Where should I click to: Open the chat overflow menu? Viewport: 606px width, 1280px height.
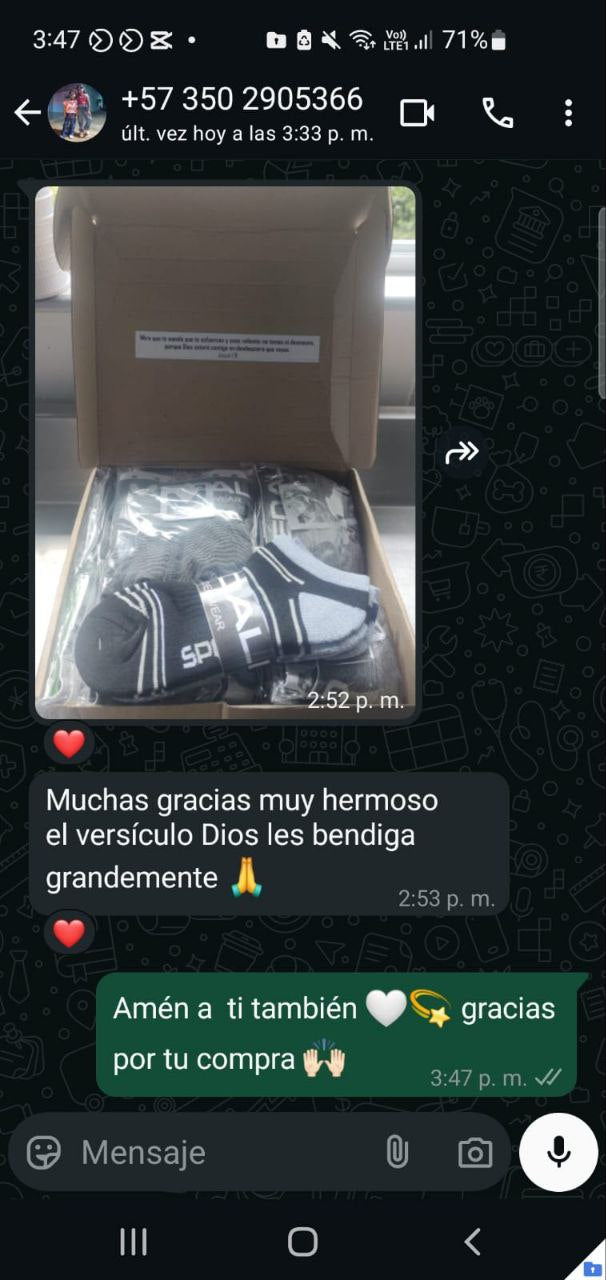pyautogui.click(x=568, y=113)
